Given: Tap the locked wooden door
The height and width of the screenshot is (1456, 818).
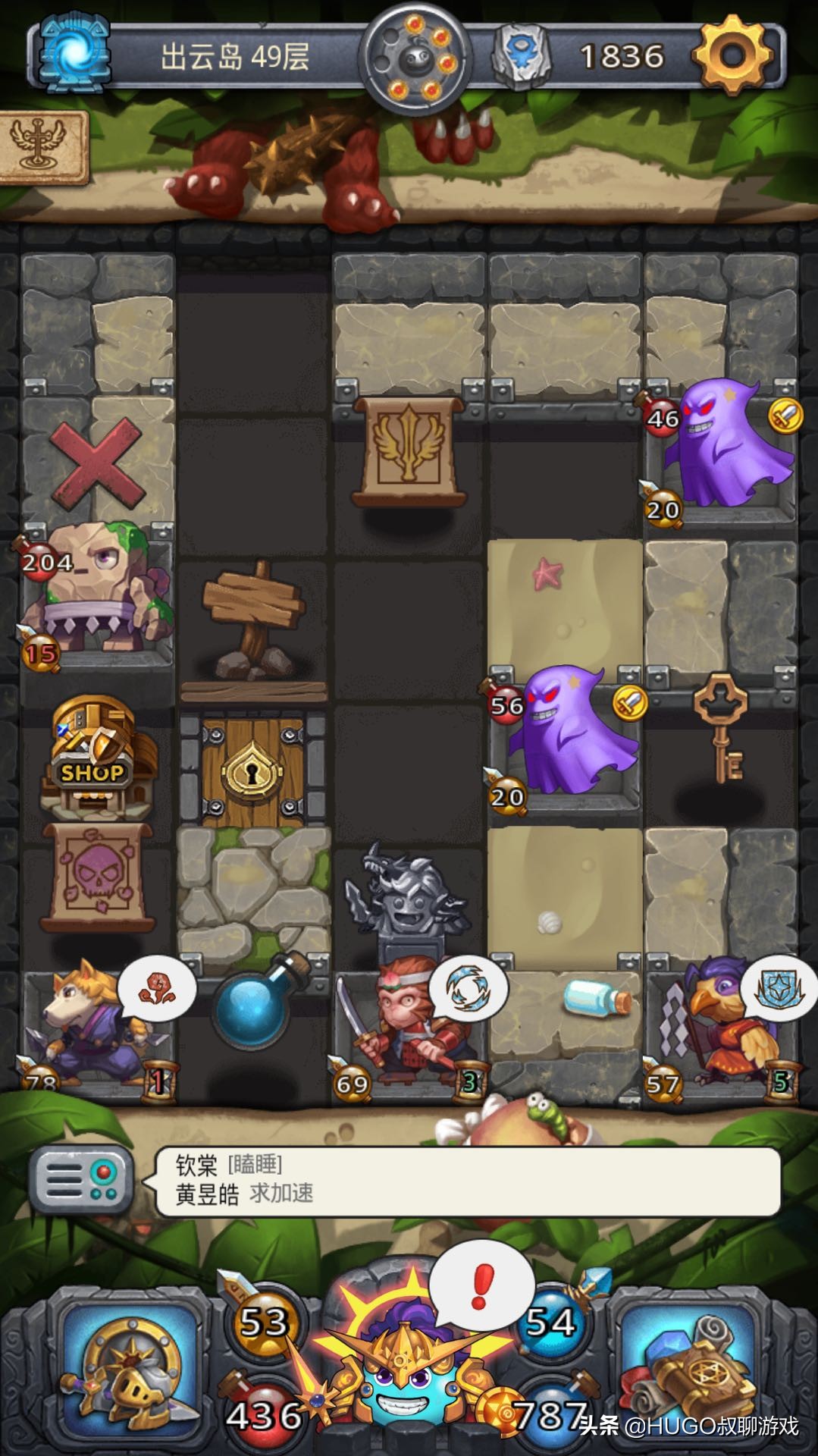Looking at the screenshot, I should [254, 770].
